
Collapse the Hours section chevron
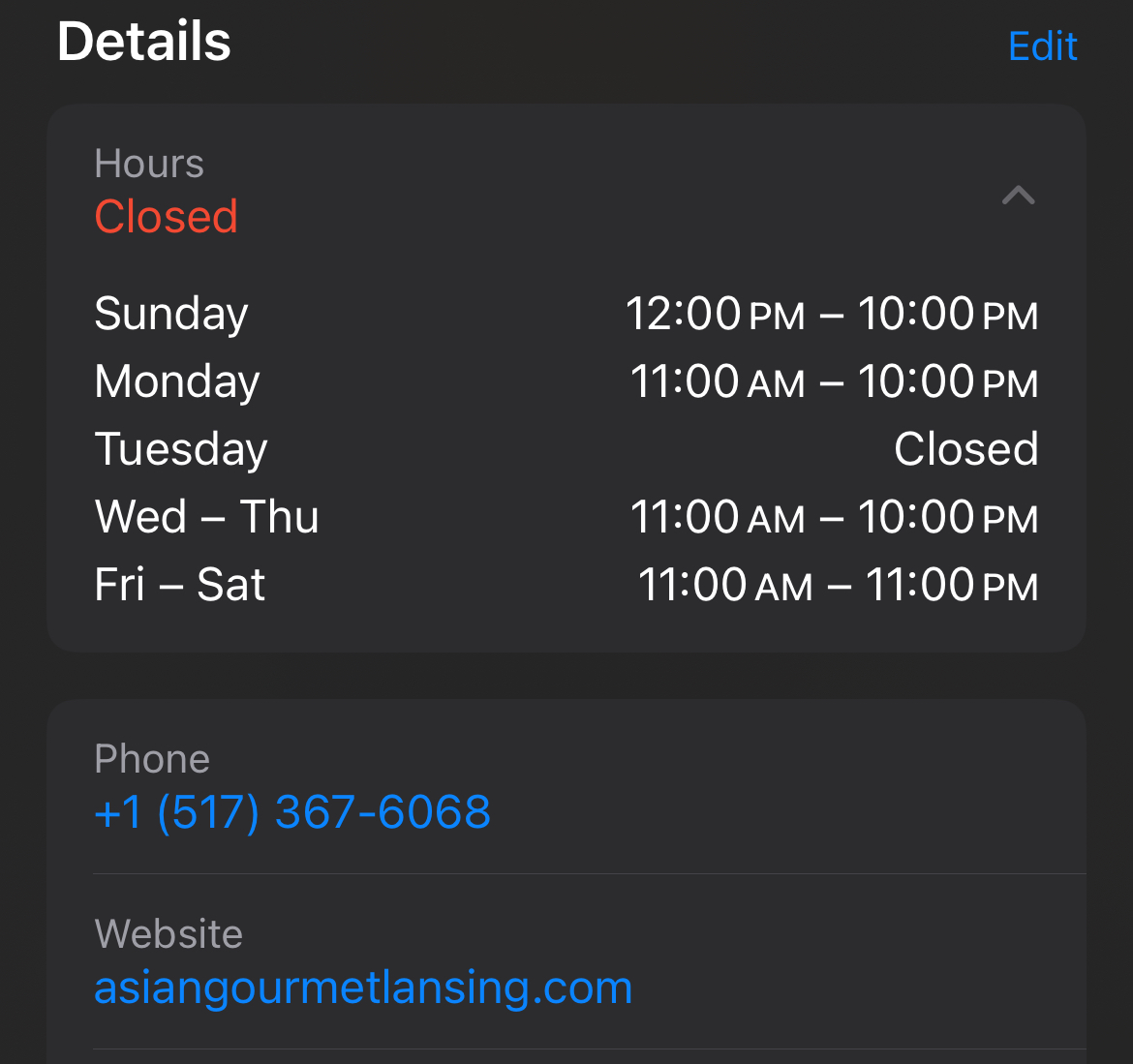(1018, 196)
